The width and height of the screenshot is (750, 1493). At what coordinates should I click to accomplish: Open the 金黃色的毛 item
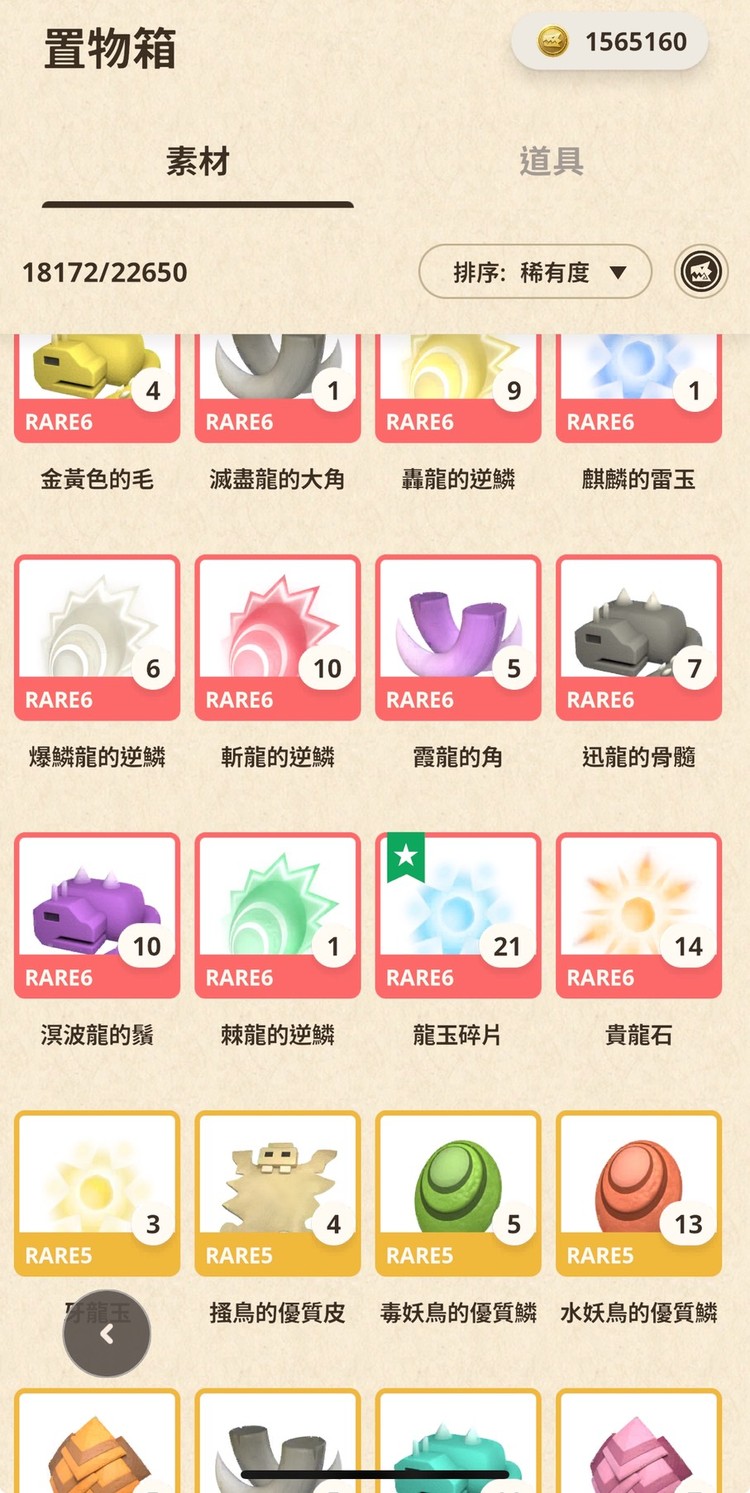point(97,390)
